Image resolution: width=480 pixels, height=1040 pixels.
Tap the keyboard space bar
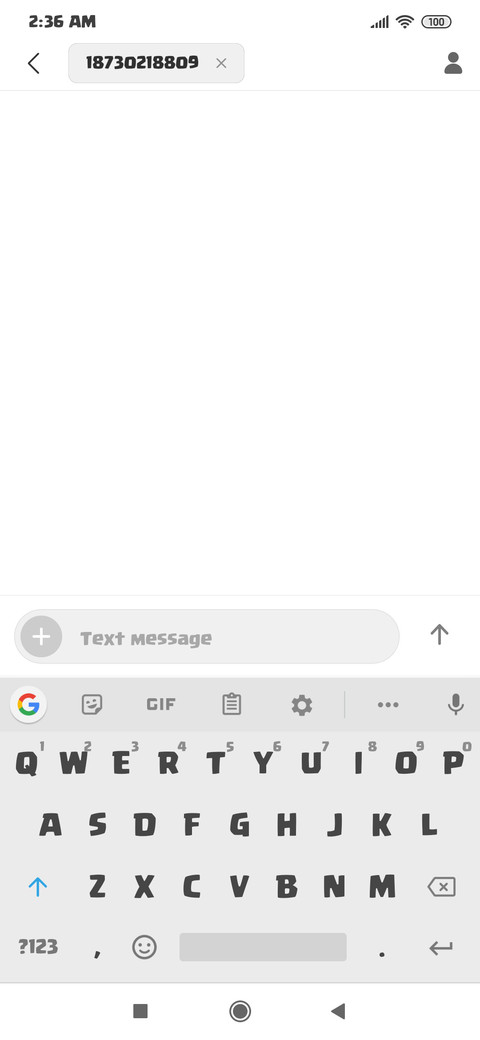(263, 947)
